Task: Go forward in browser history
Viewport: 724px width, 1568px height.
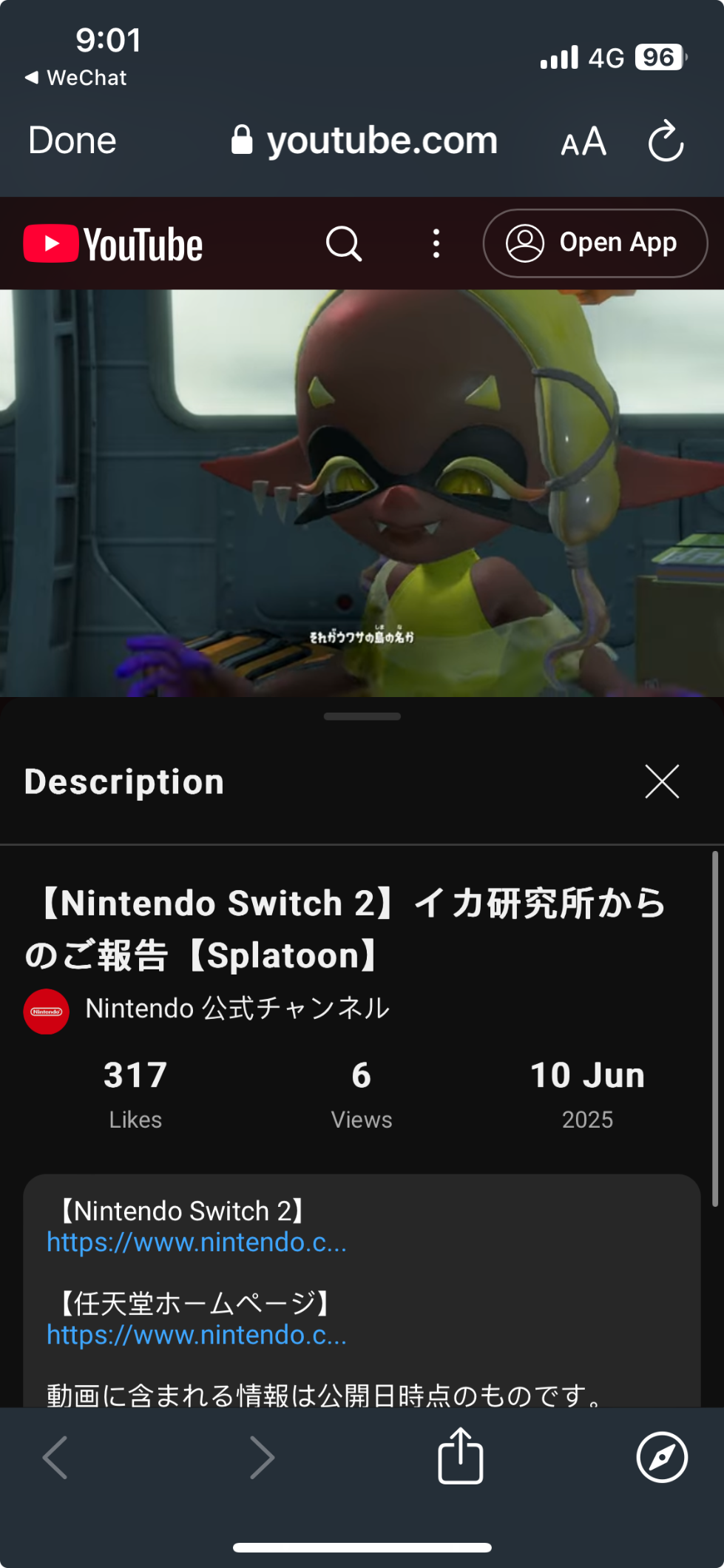Action: pyautogui.click(x=262, y=1457)
